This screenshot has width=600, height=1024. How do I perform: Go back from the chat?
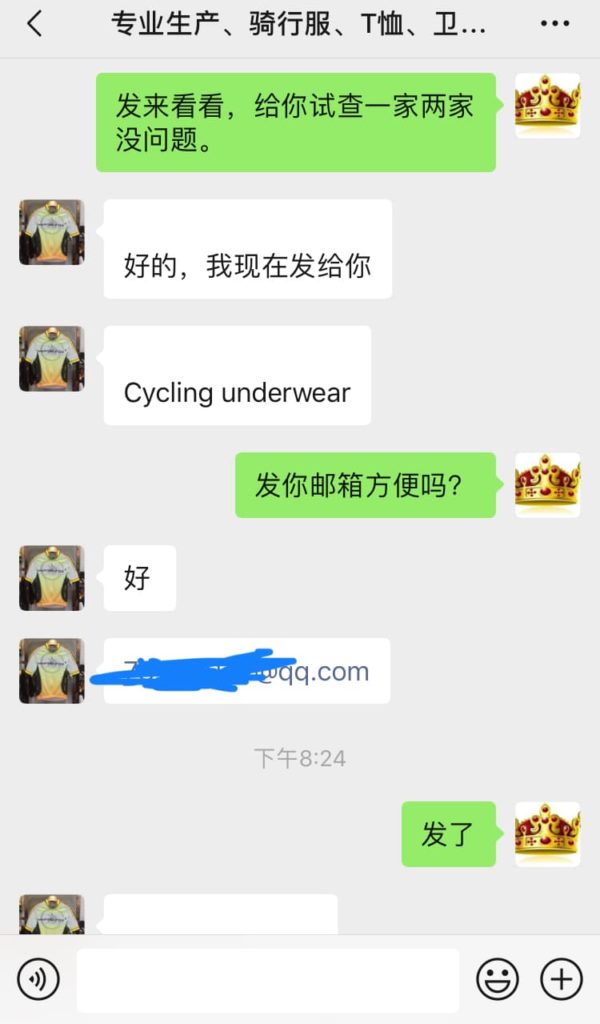click(35, 25)
